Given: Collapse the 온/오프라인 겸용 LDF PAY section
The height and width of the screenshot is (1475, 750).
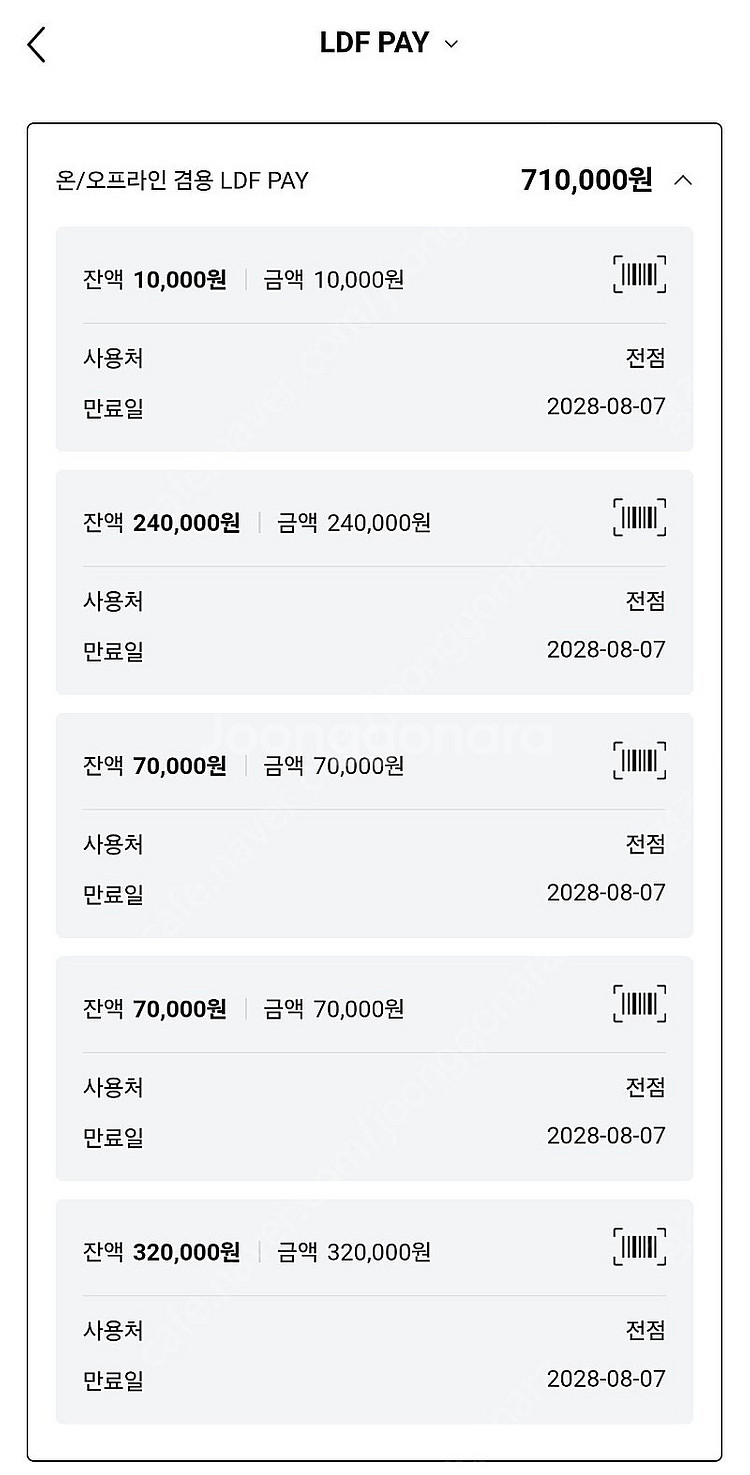Looking at the screenshot, I should pos(683,181).
